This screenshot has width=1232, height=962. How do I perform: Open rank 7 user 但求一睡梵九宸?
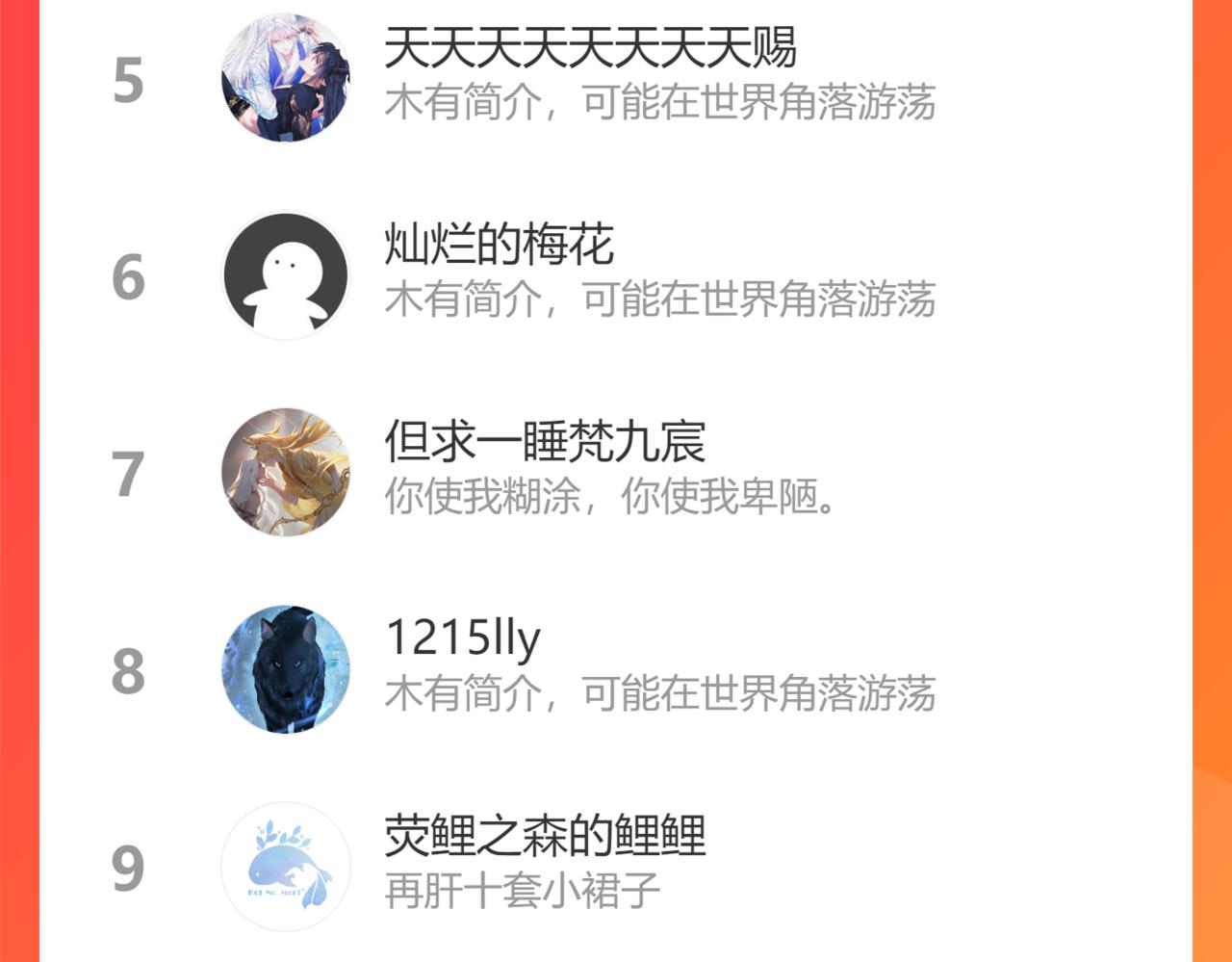click(545, 442)
